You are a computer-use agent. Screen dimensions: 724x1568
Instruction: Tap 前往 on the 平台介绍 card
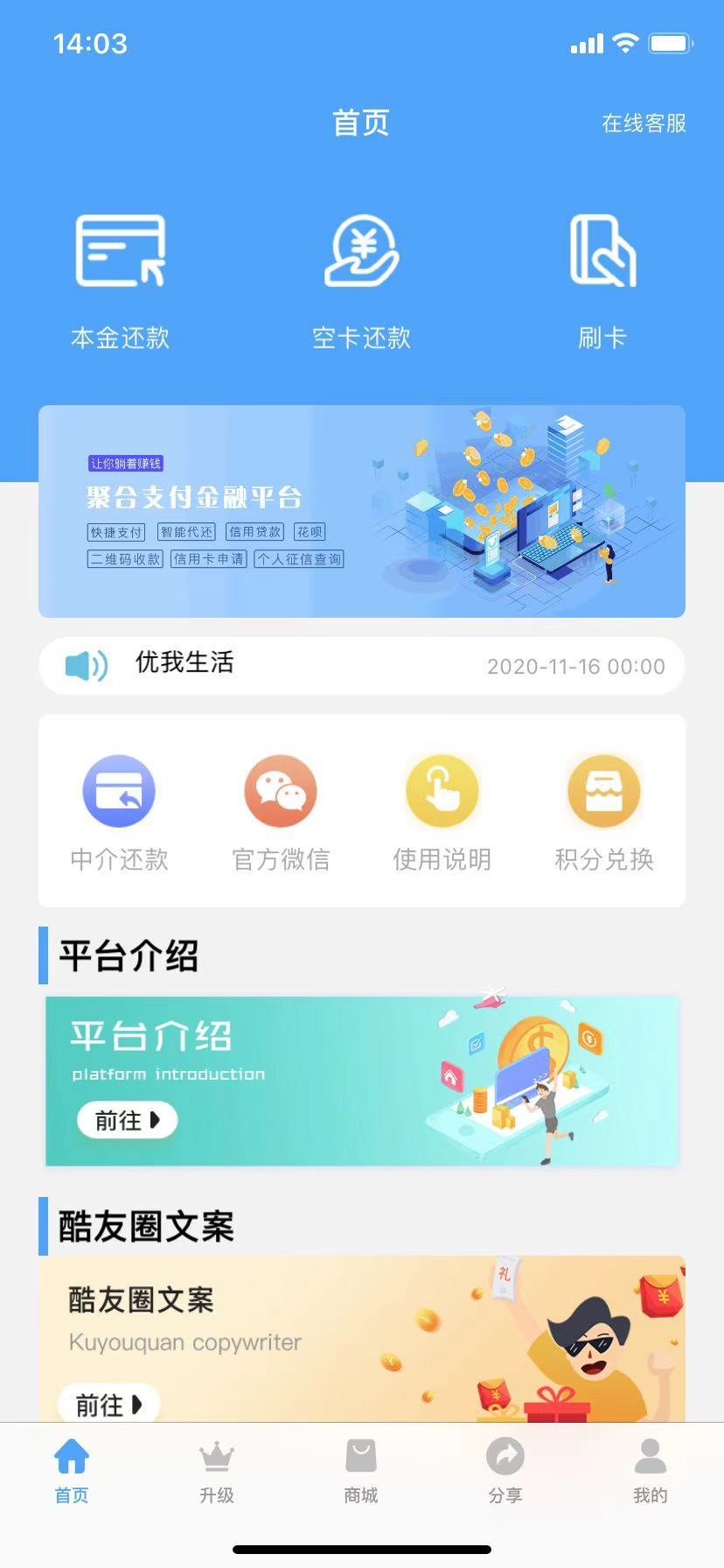[x=128, y=1120]
